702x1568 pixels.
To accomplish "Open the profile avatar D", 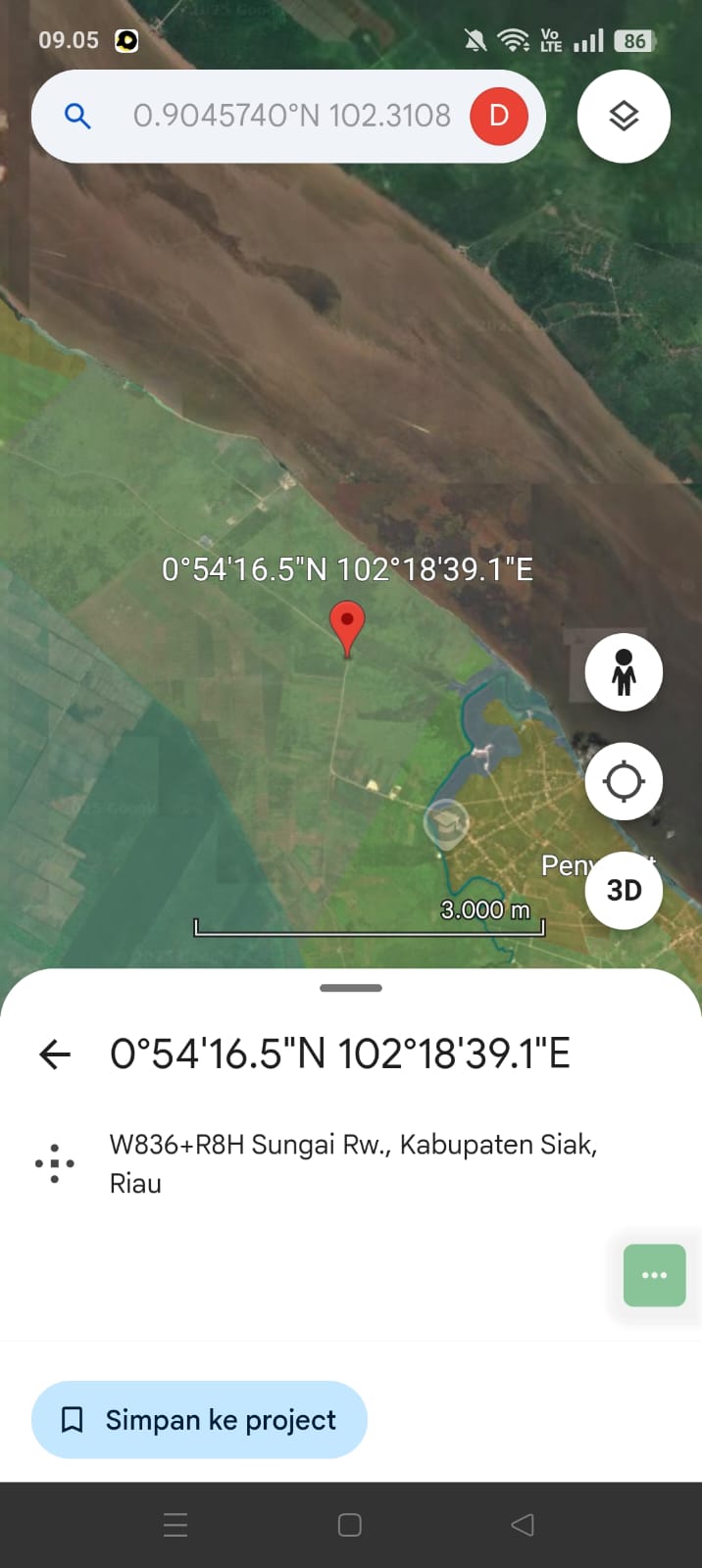I will tap(499, 116).
